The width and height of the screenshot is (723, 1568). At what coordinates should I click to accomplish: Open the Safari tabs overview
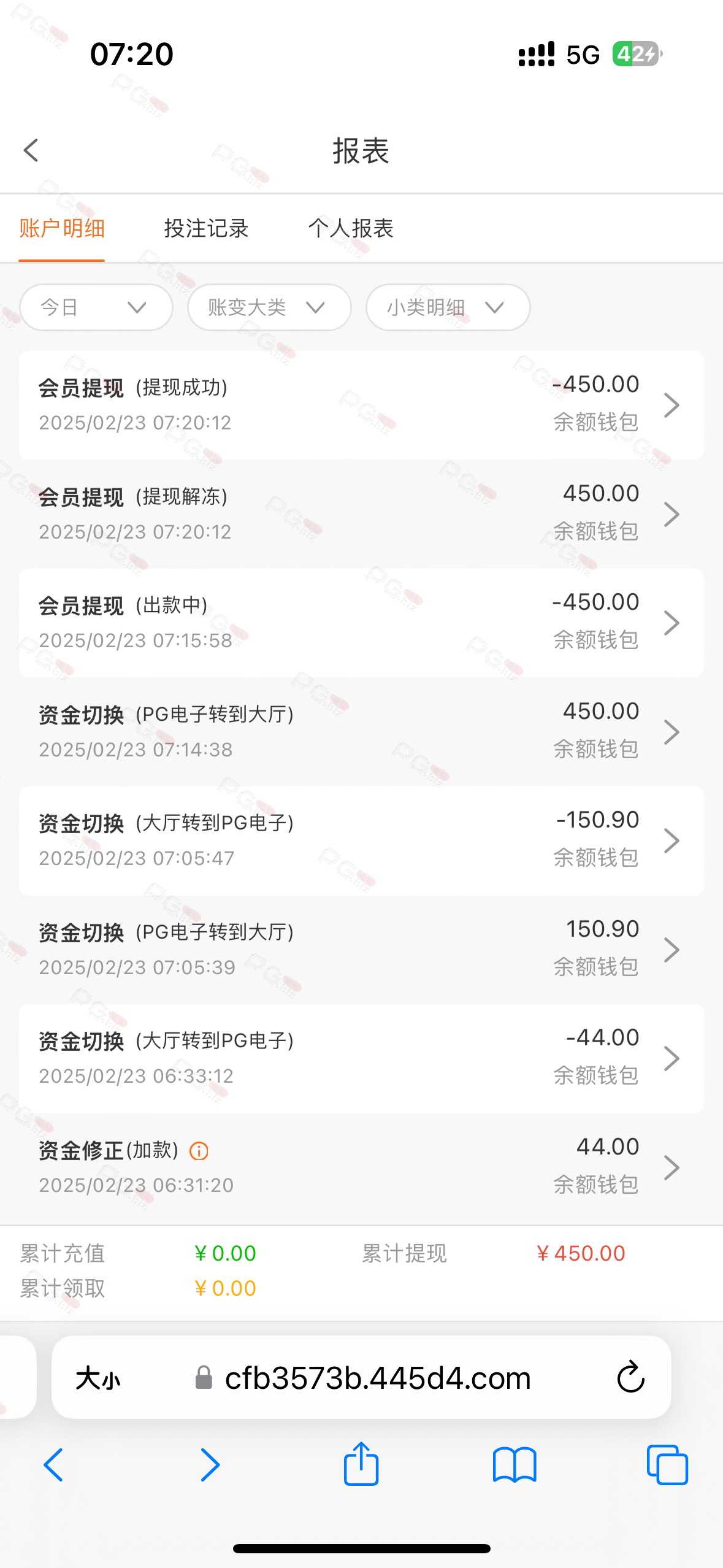coord(667,1465)
